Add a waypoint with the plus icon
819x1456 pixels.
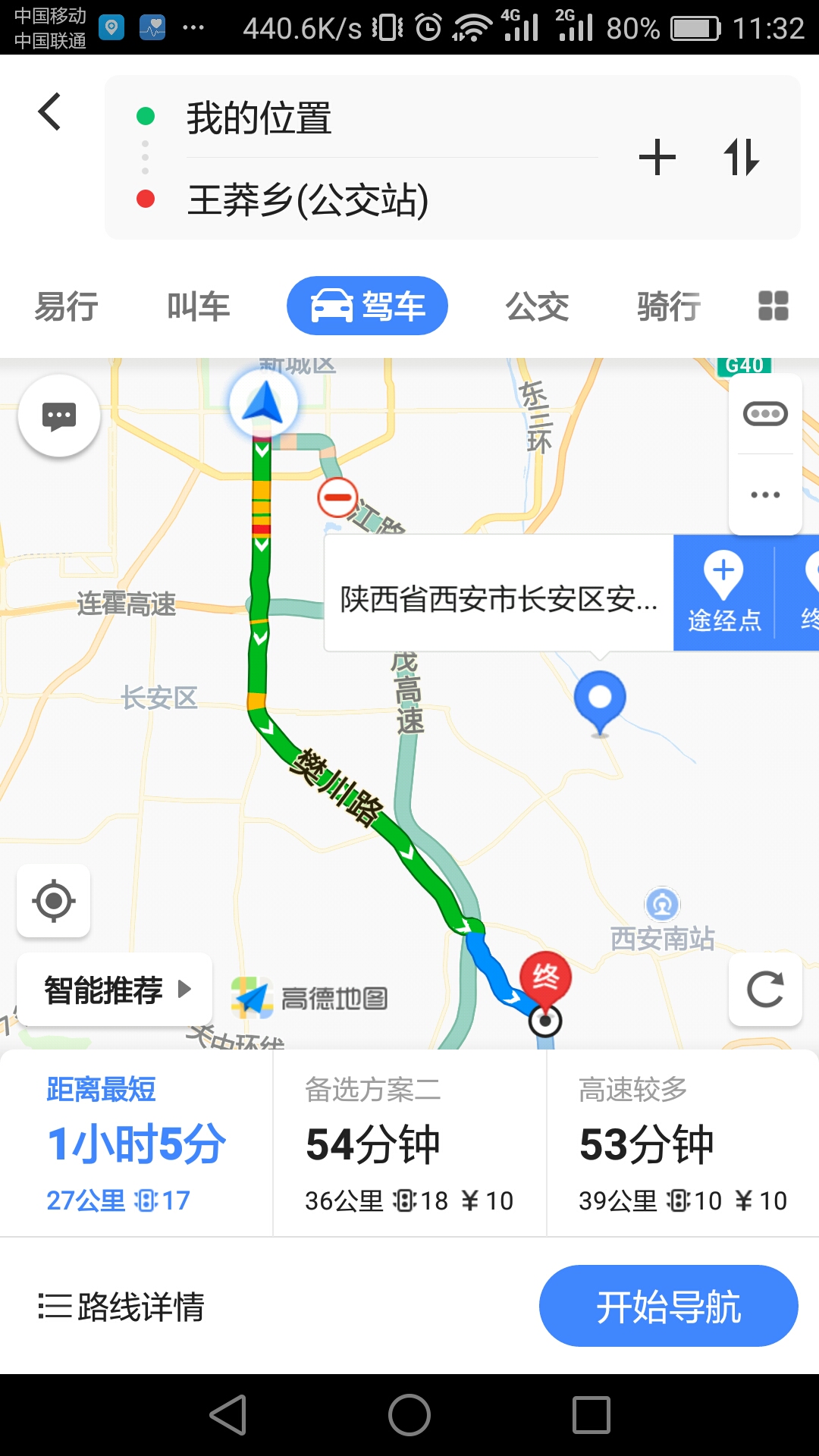[x=657, y=158]
